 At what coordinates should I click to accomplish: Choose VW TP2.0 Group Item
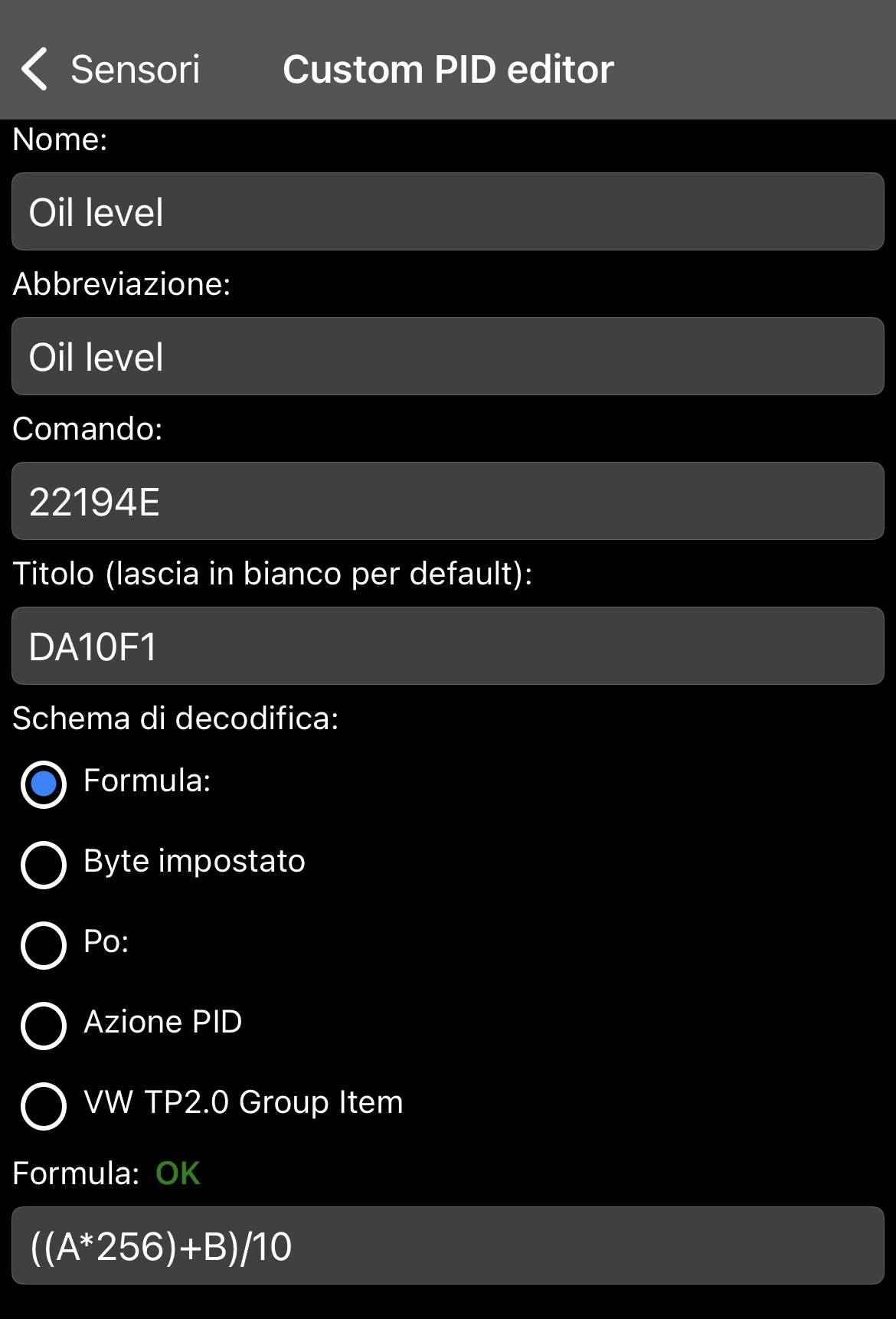point(44,1105)
